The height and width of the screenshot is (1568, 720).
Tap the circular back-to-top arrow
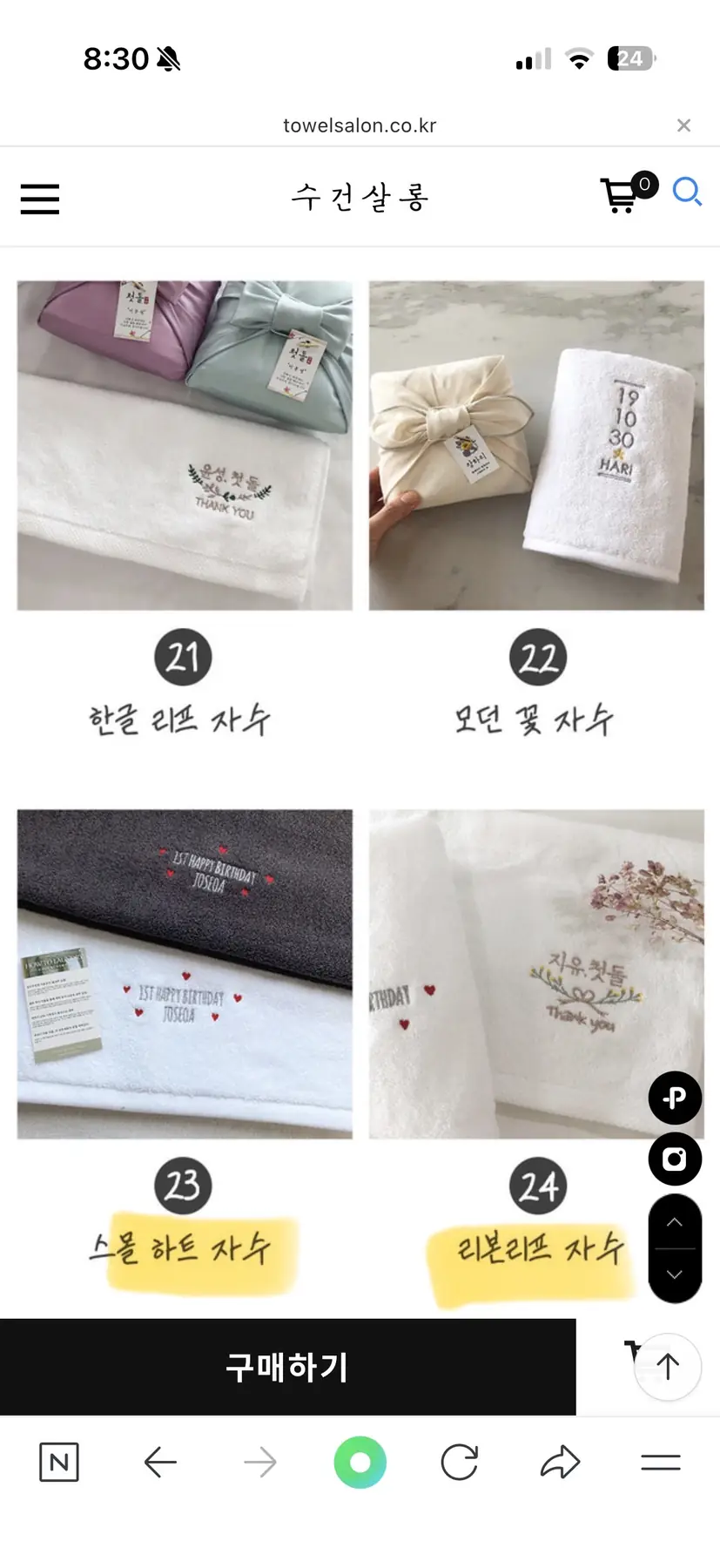coord(668,1367)
